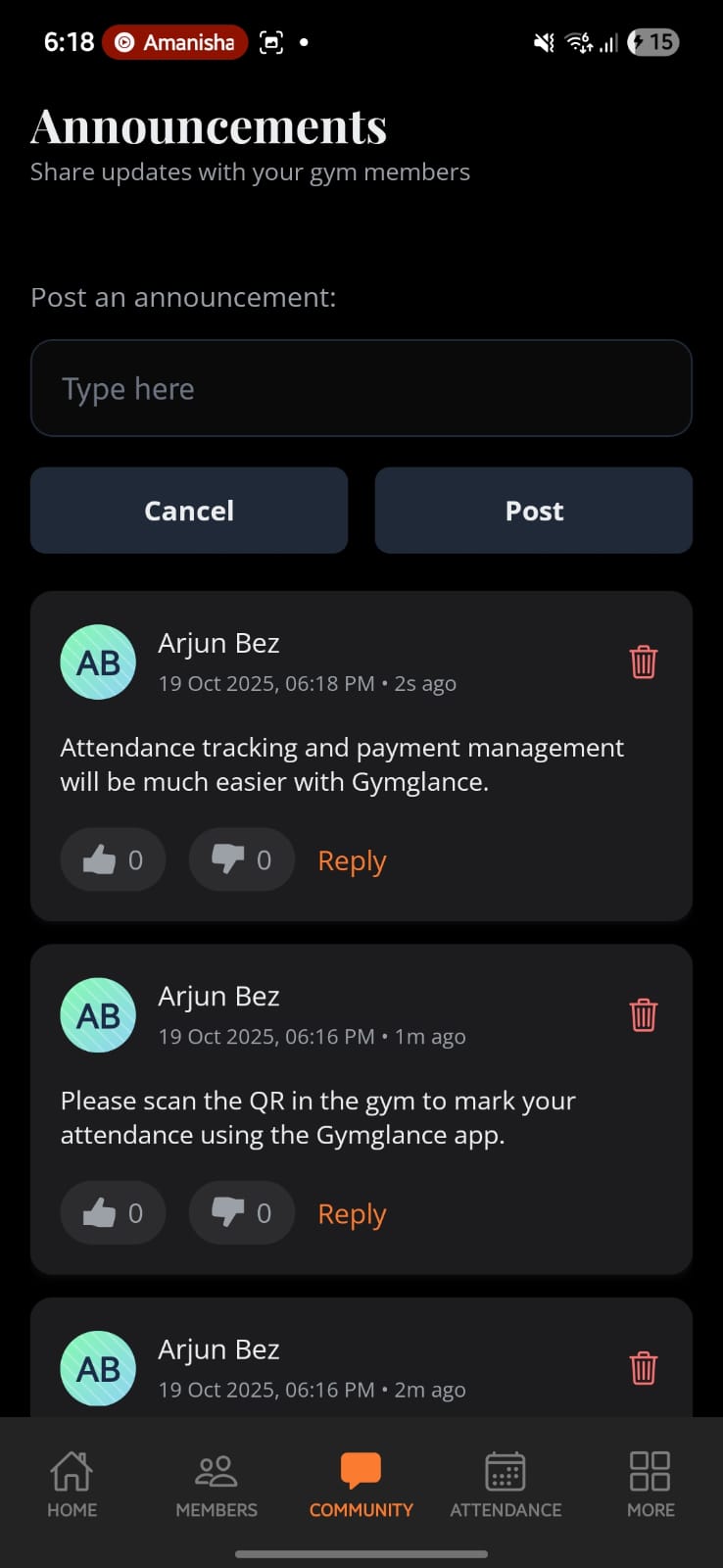
Task: Reply to the scan QR announcement
Action: 352,1214
